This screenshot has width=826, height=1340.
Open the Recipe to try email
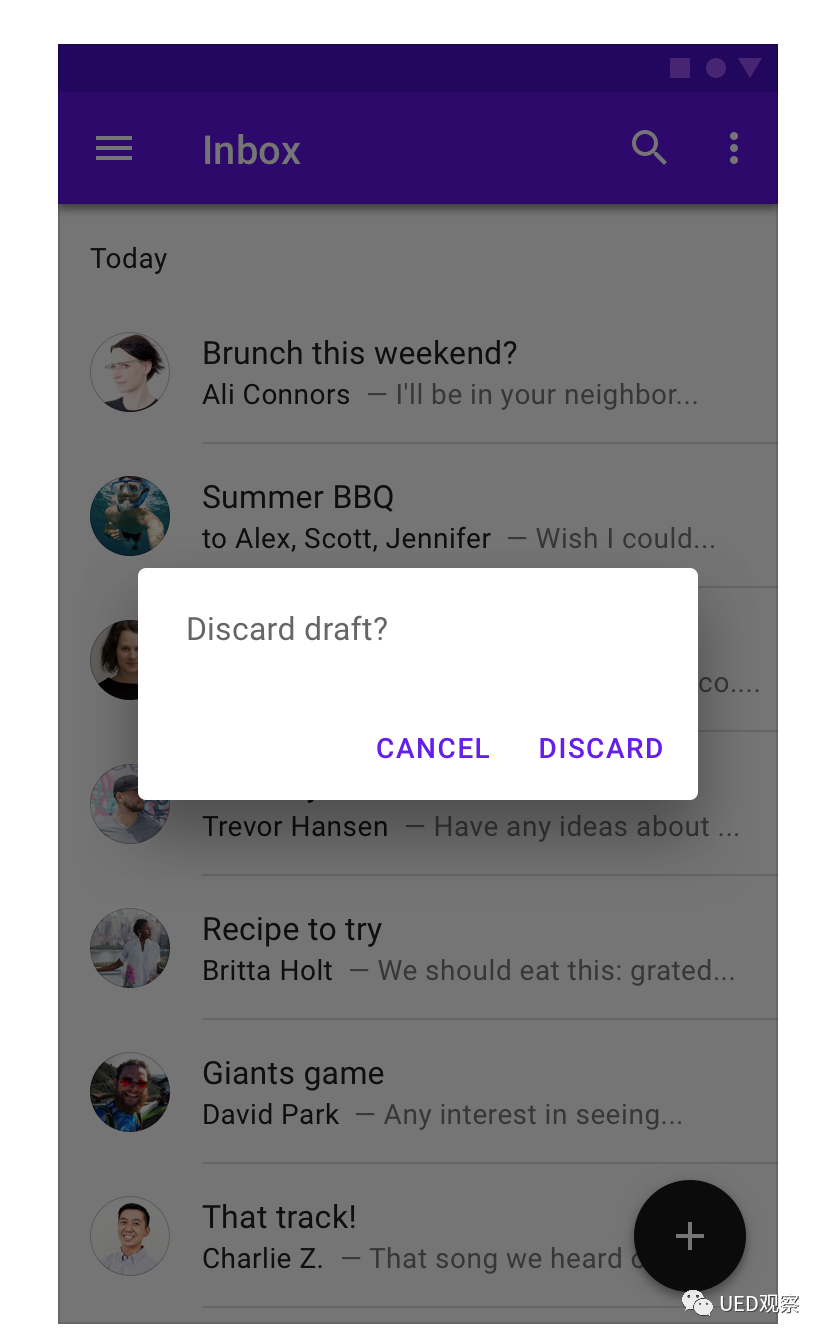(x=418, y=948)
